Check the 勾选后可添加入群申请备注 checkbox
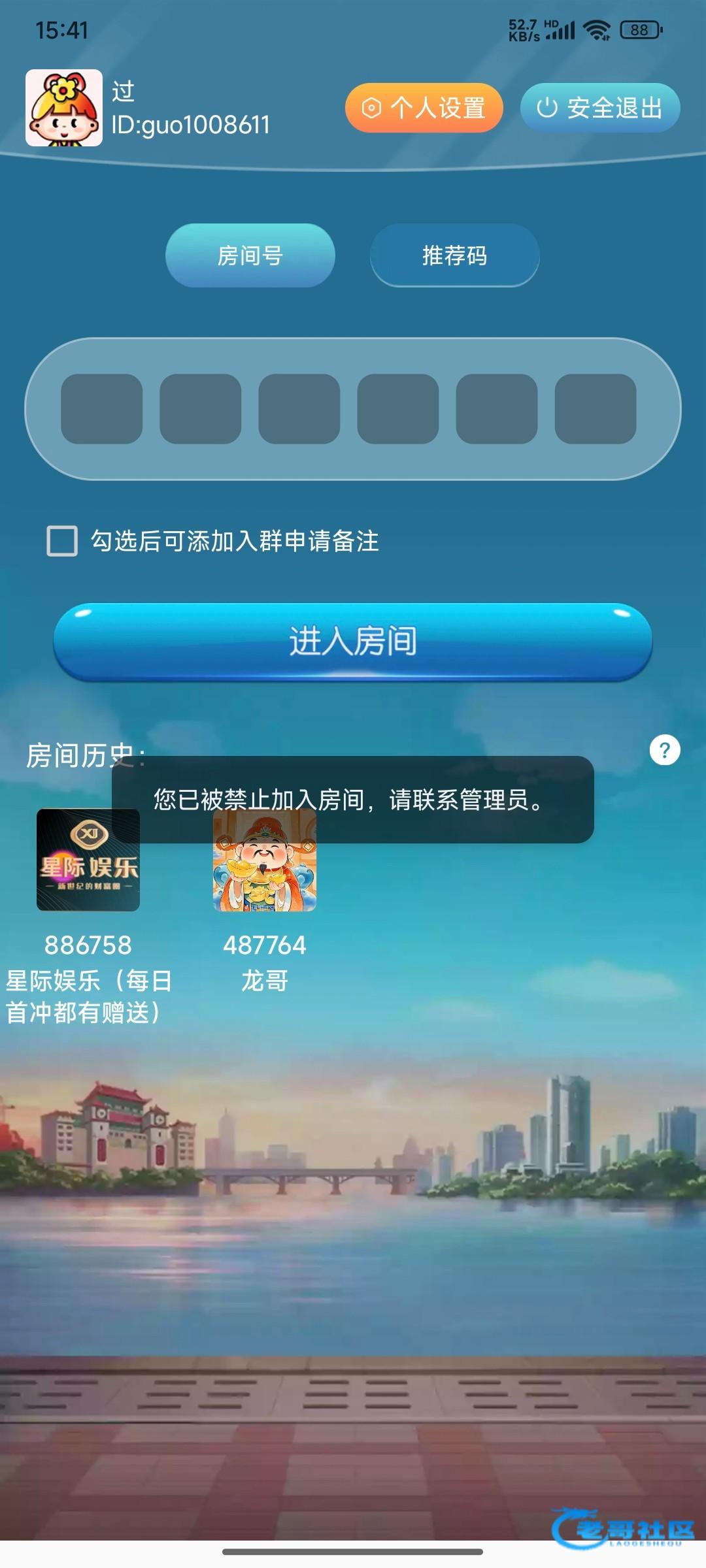The image size is (706, 1568). pyautogui.click(x=62, y=541)
